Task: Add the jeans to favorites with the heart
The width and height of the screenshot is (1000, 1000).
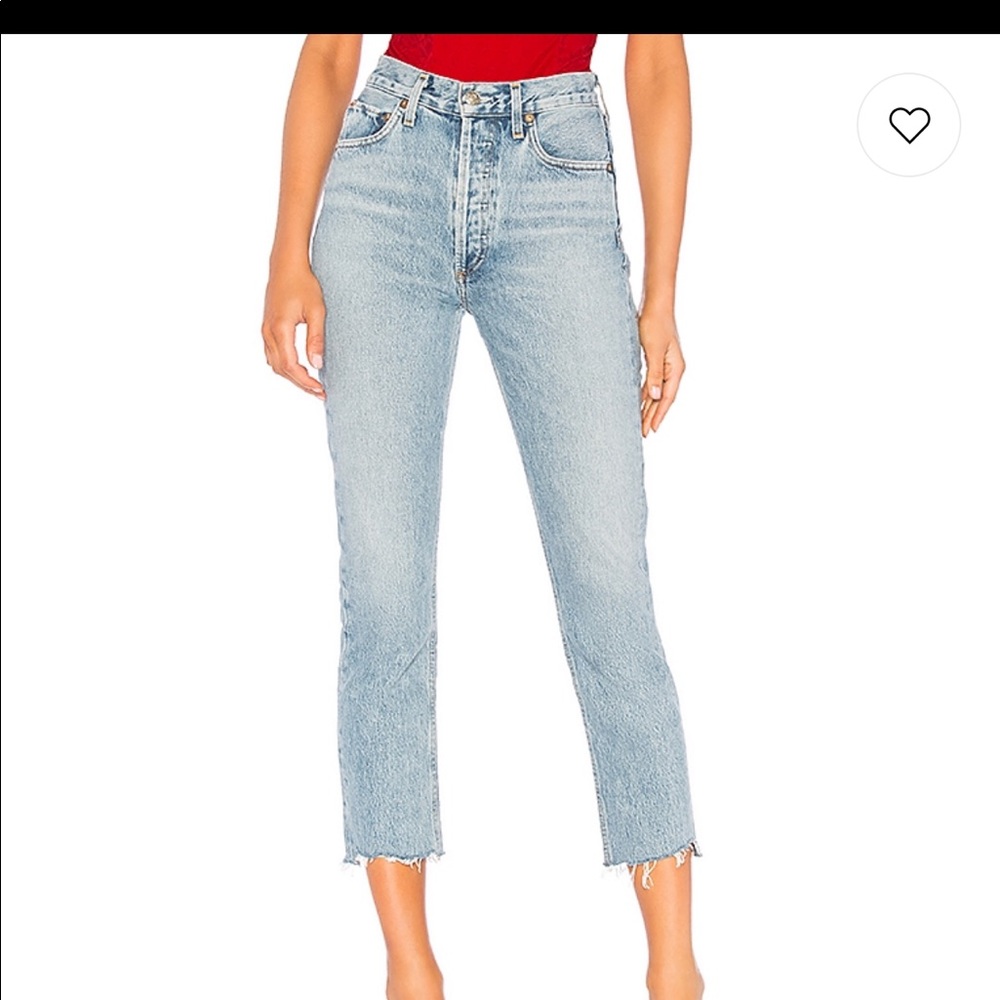Action: [909, 125]
